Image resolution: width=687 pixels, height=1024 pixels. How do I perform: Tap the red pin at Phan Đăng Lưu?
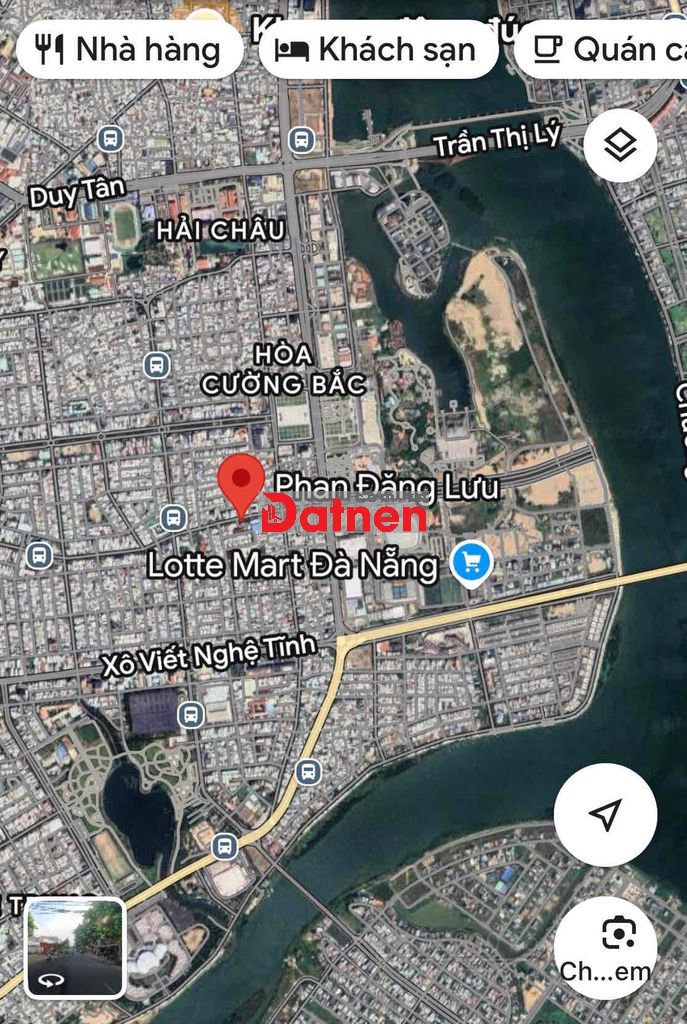(241, 483)
